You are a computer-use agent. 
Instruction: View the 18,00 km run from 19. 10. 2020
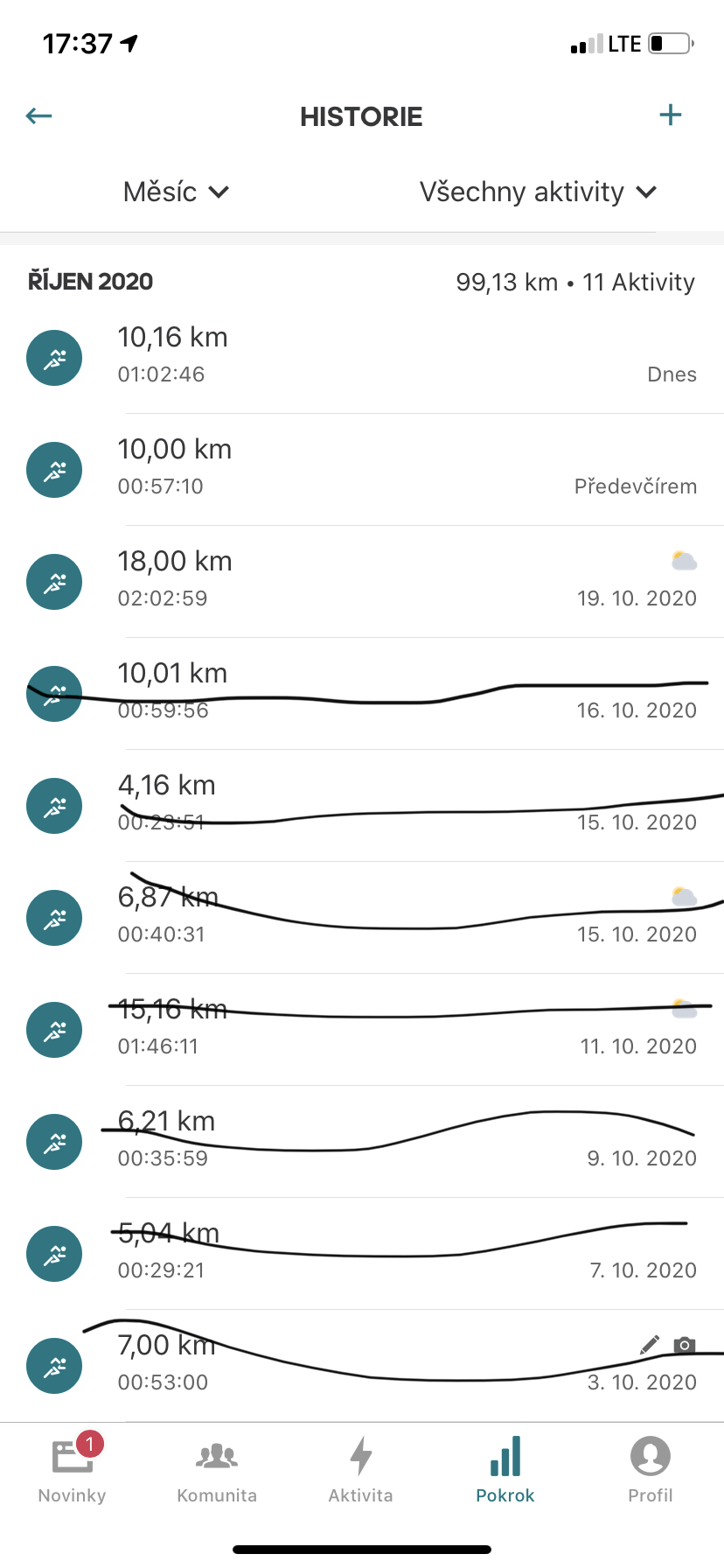tap(362, 582)
